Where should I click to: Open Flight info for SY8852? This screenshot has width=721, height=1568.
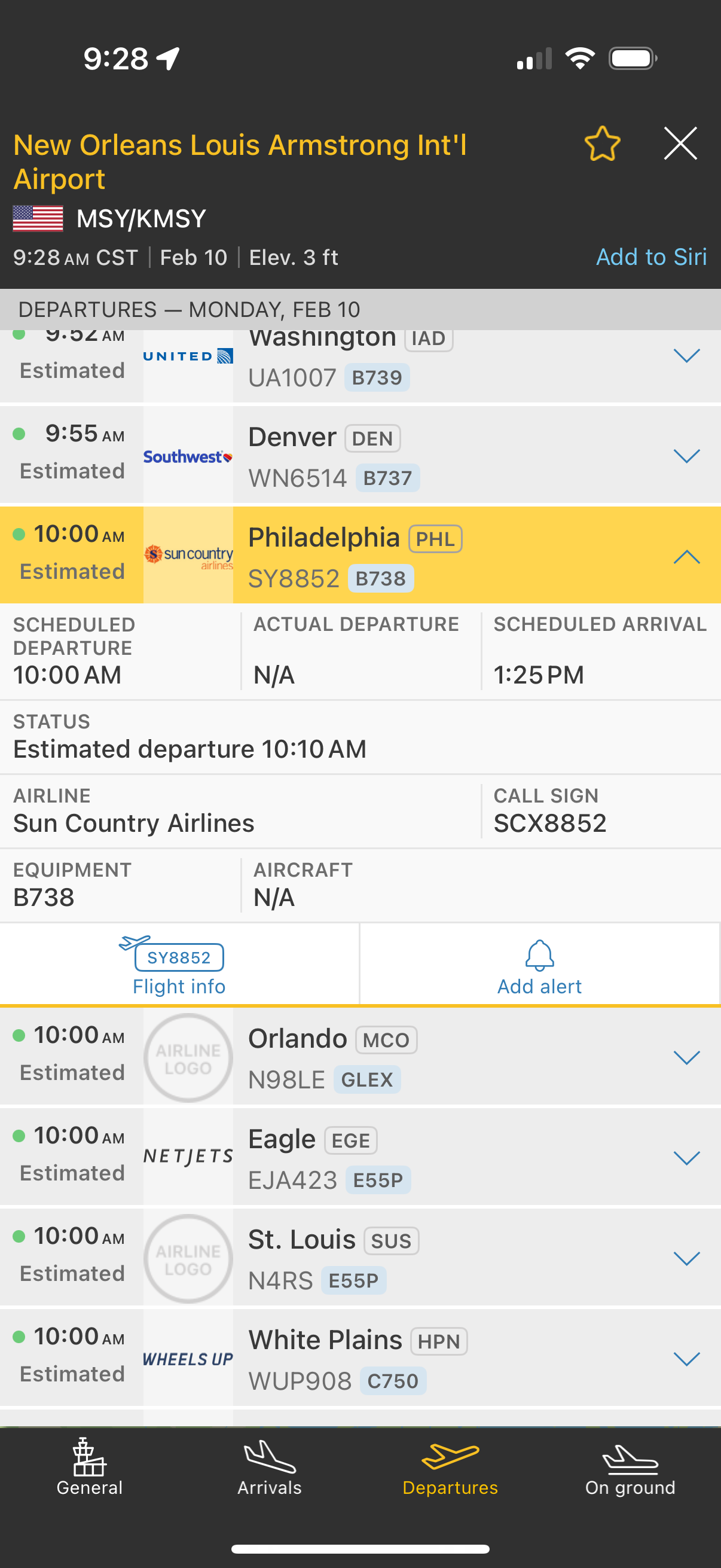(179, 965)
